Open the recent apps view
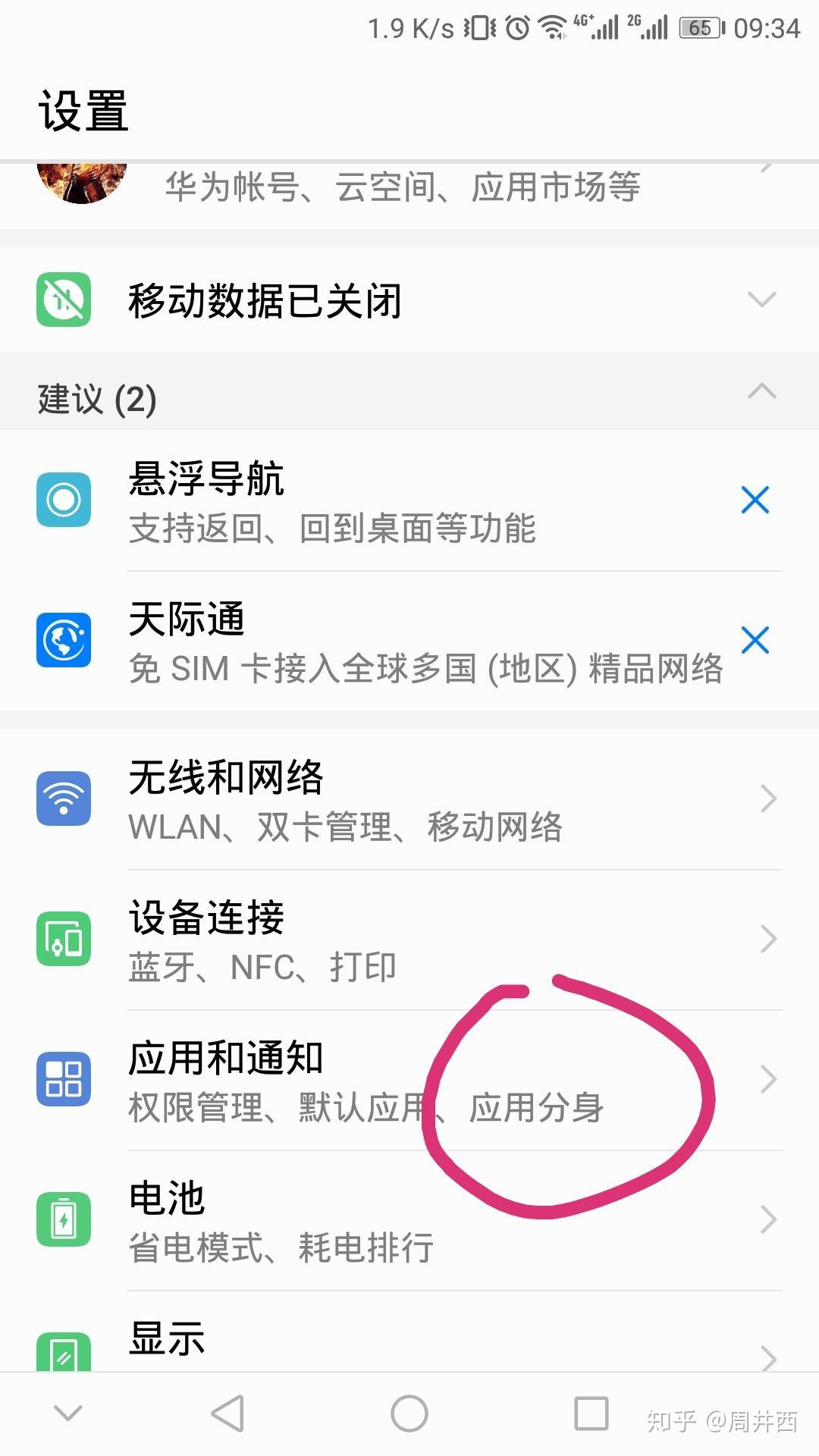819x1456 pixels. click(591, 1414)
